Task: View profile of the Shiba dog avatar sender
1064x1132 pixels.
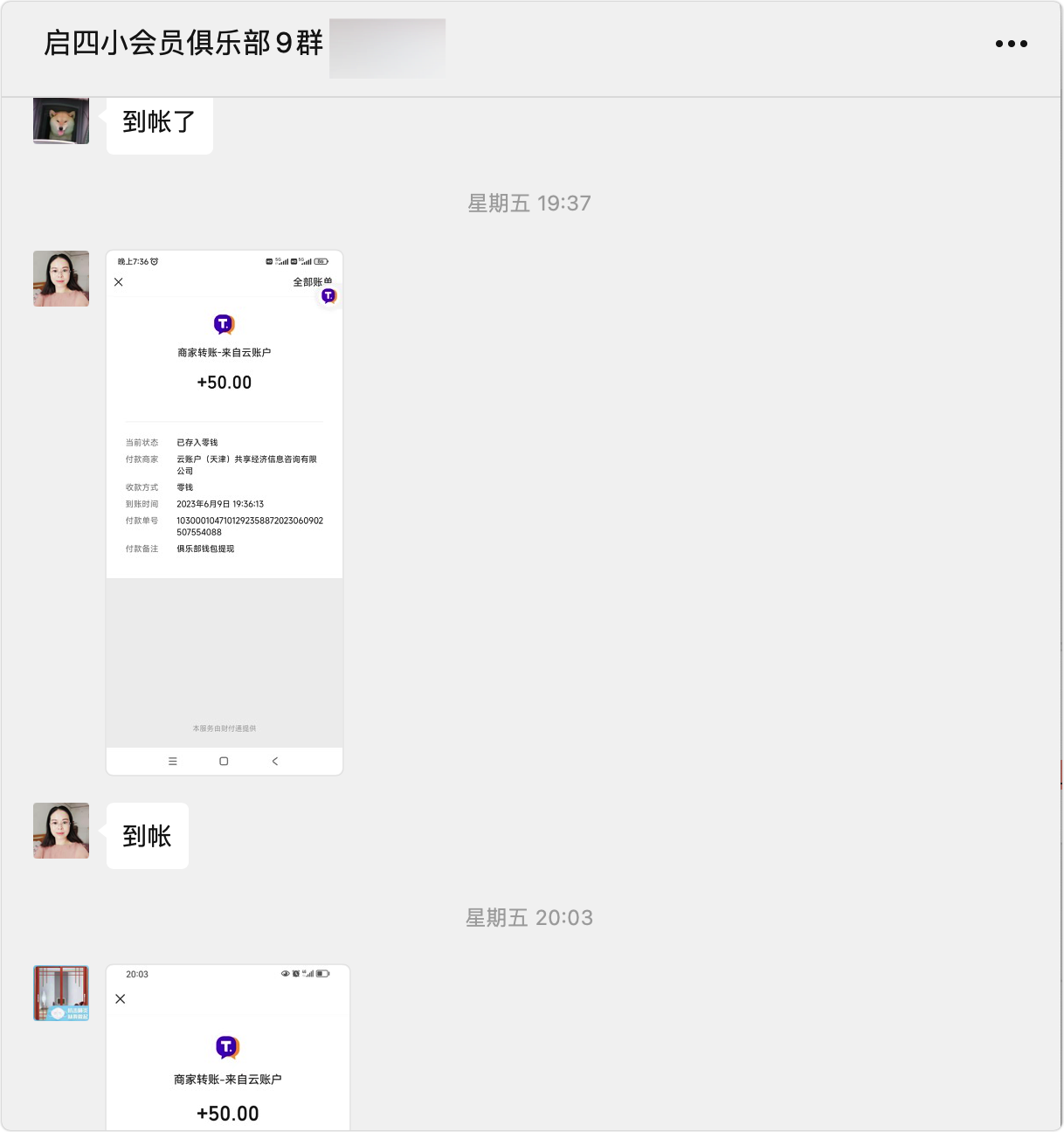Action: pyautogui.click(x=61, y=121)
